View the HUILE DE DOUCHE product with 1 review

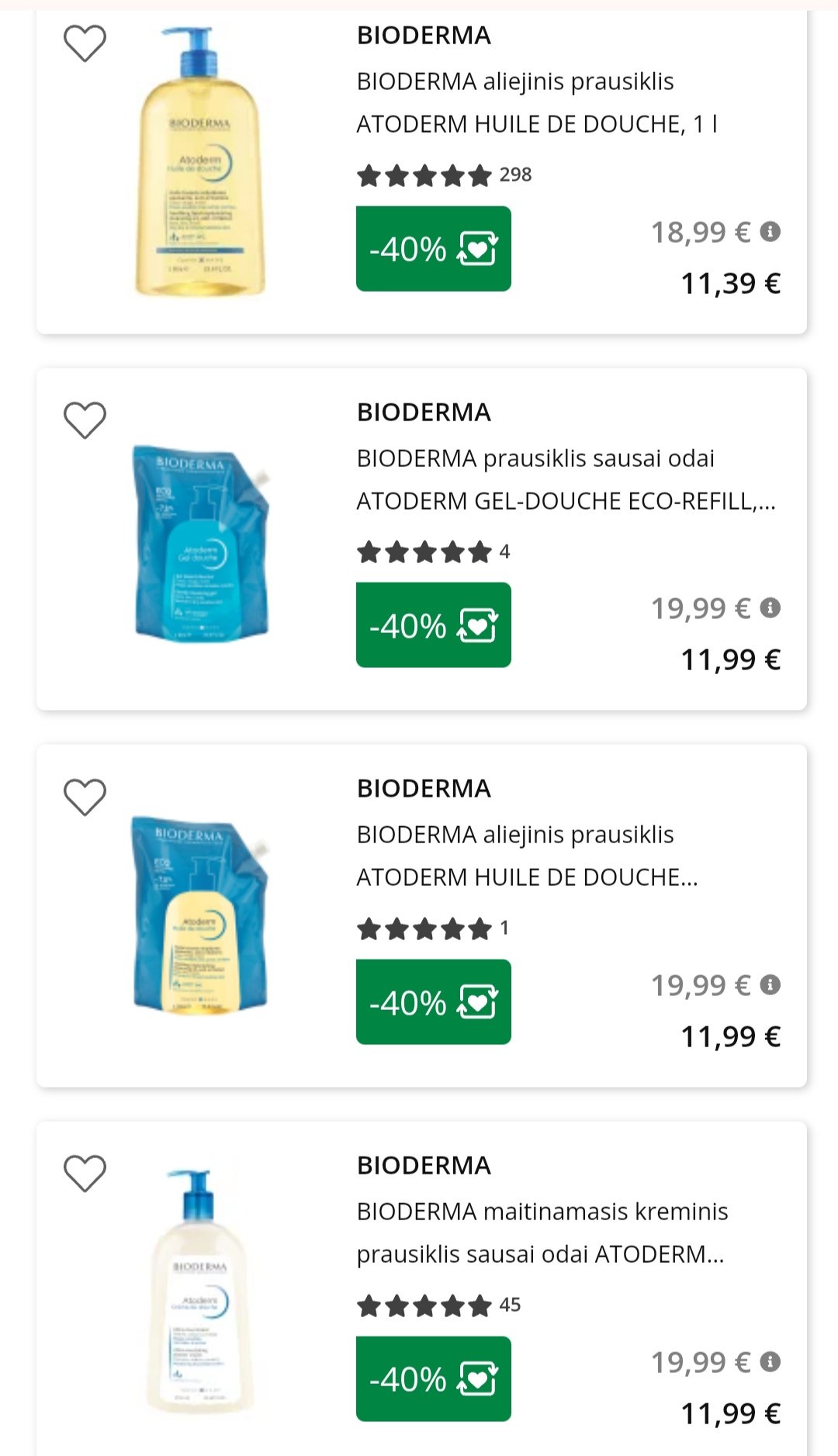(421, 916)
